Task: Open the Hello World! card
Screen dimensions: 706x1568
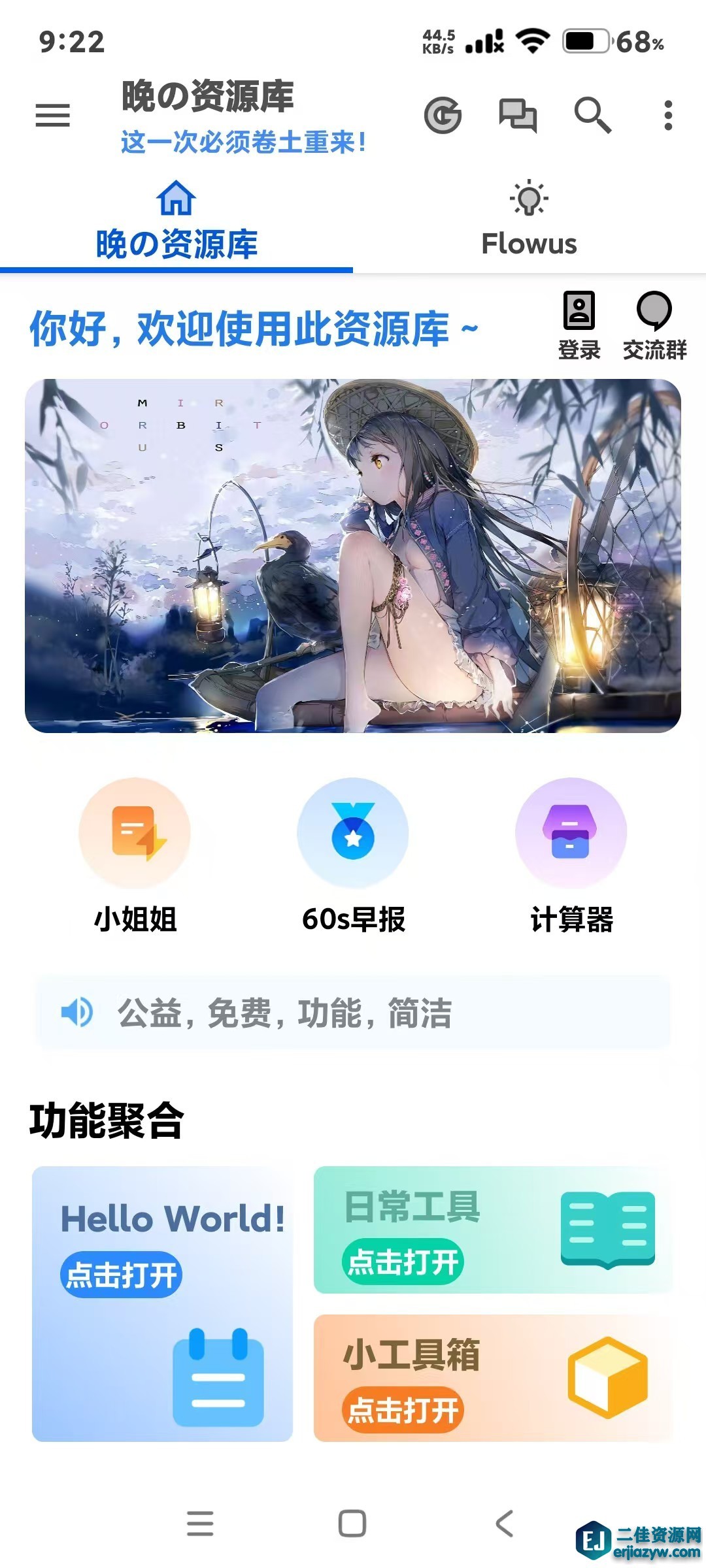Action: click(x=162, y=1303)
